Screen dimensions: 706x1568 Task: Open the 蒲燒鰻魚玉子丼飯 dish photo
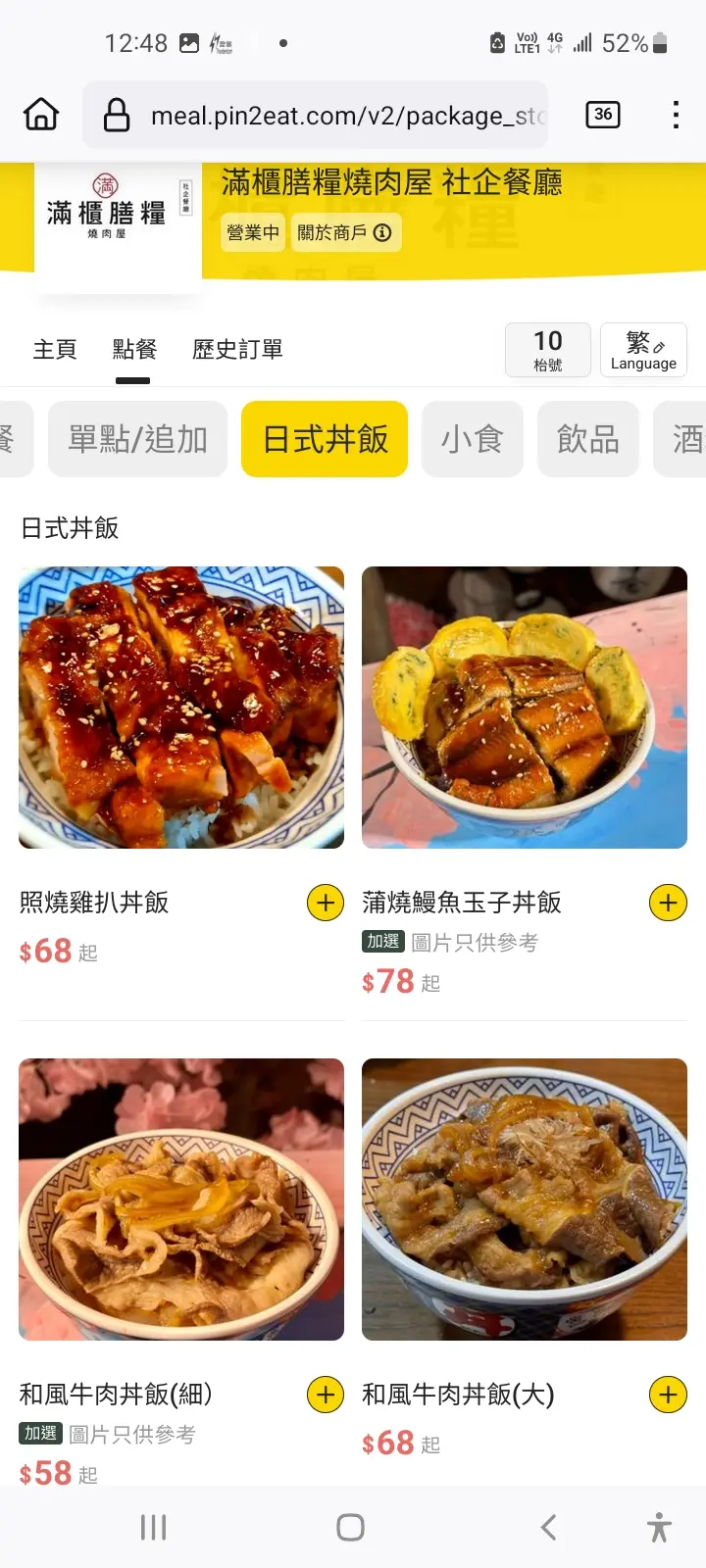pyautogui.click(x=525, y=708)
